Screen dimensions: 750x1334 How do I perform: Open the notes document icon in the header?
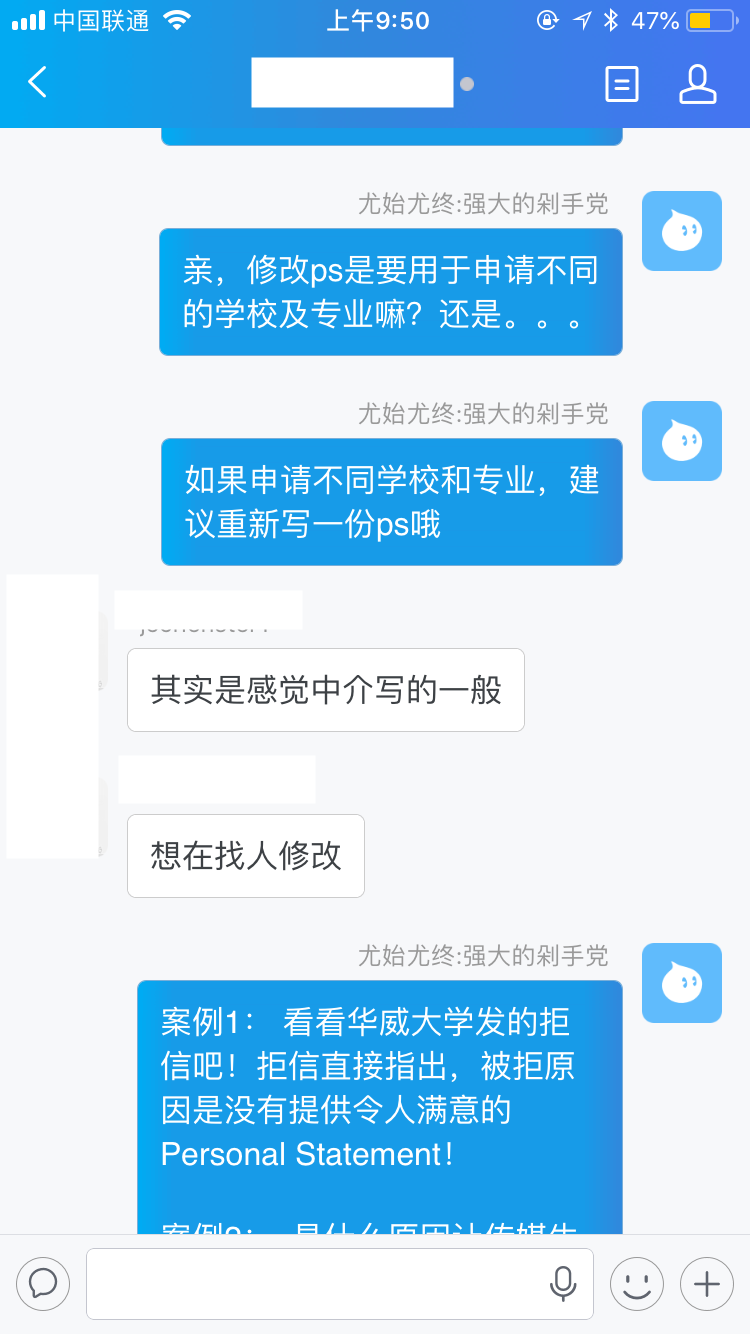622,85
